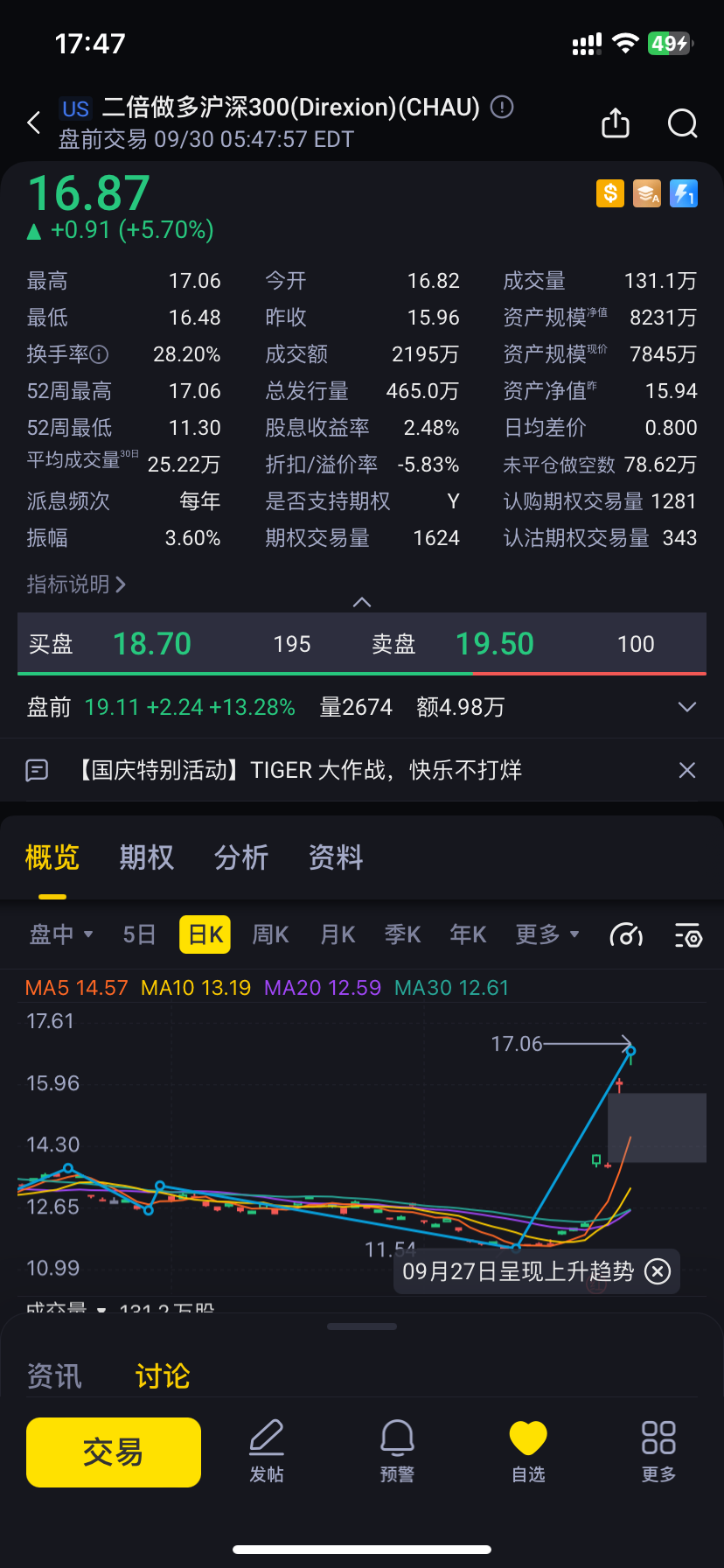Dismiss the 国庆特别活动 banner
This screenshot has width=724, height=1568.
[x=687, y=770]
